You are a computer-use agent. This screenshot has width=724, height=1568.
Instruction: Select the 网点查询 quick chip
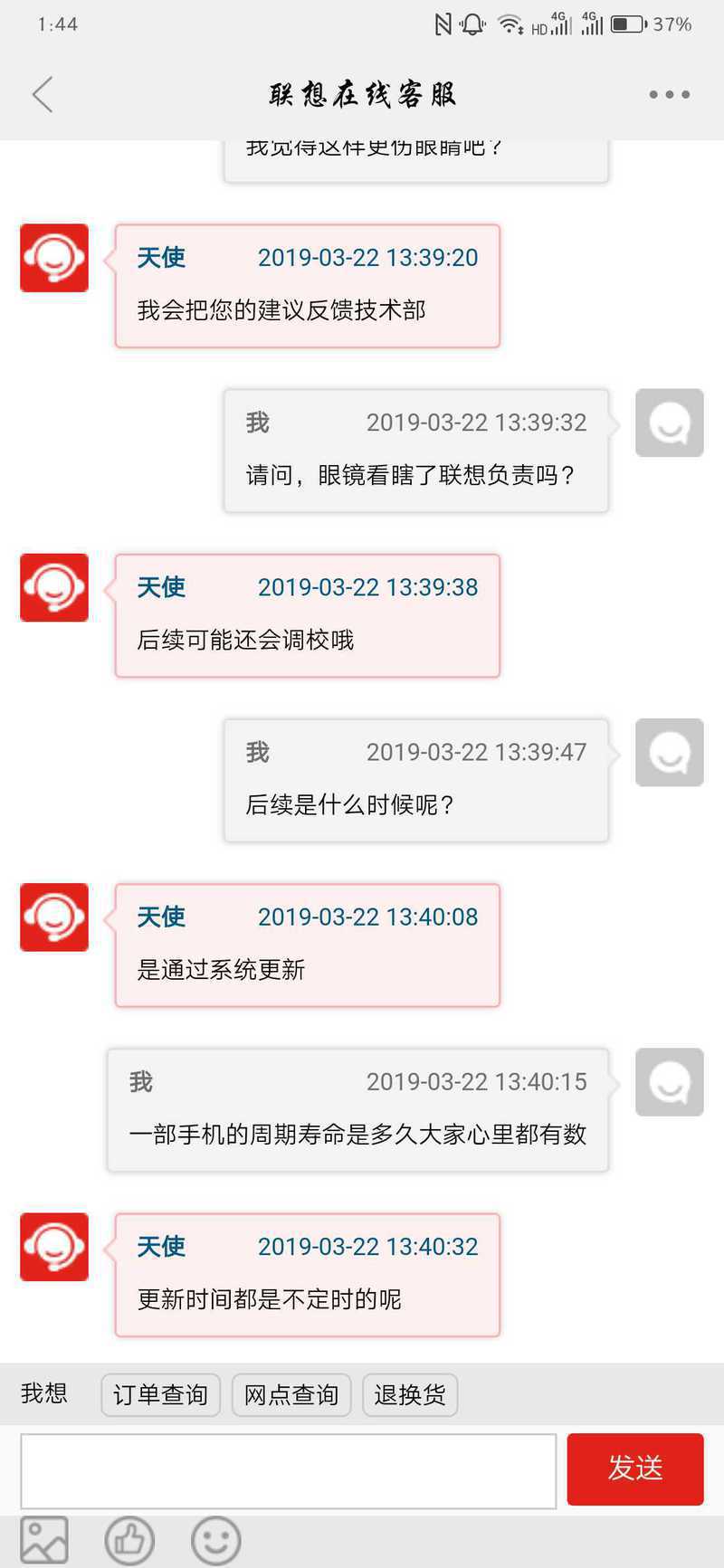coord(291,1394)
